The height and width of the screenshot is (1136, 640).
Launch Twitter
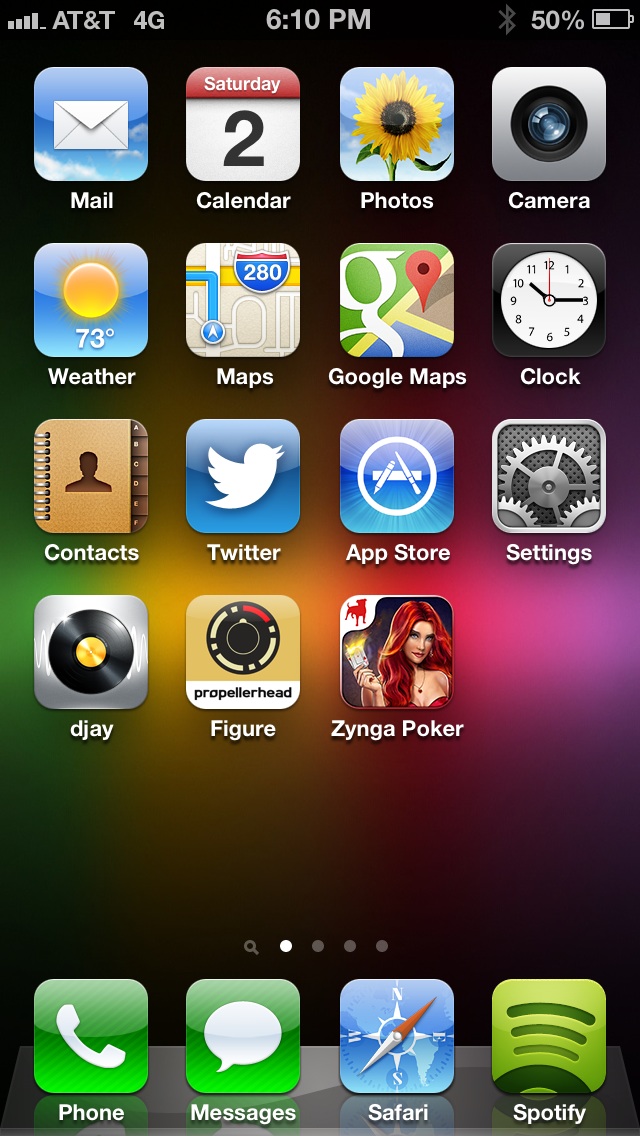[243, 476]
